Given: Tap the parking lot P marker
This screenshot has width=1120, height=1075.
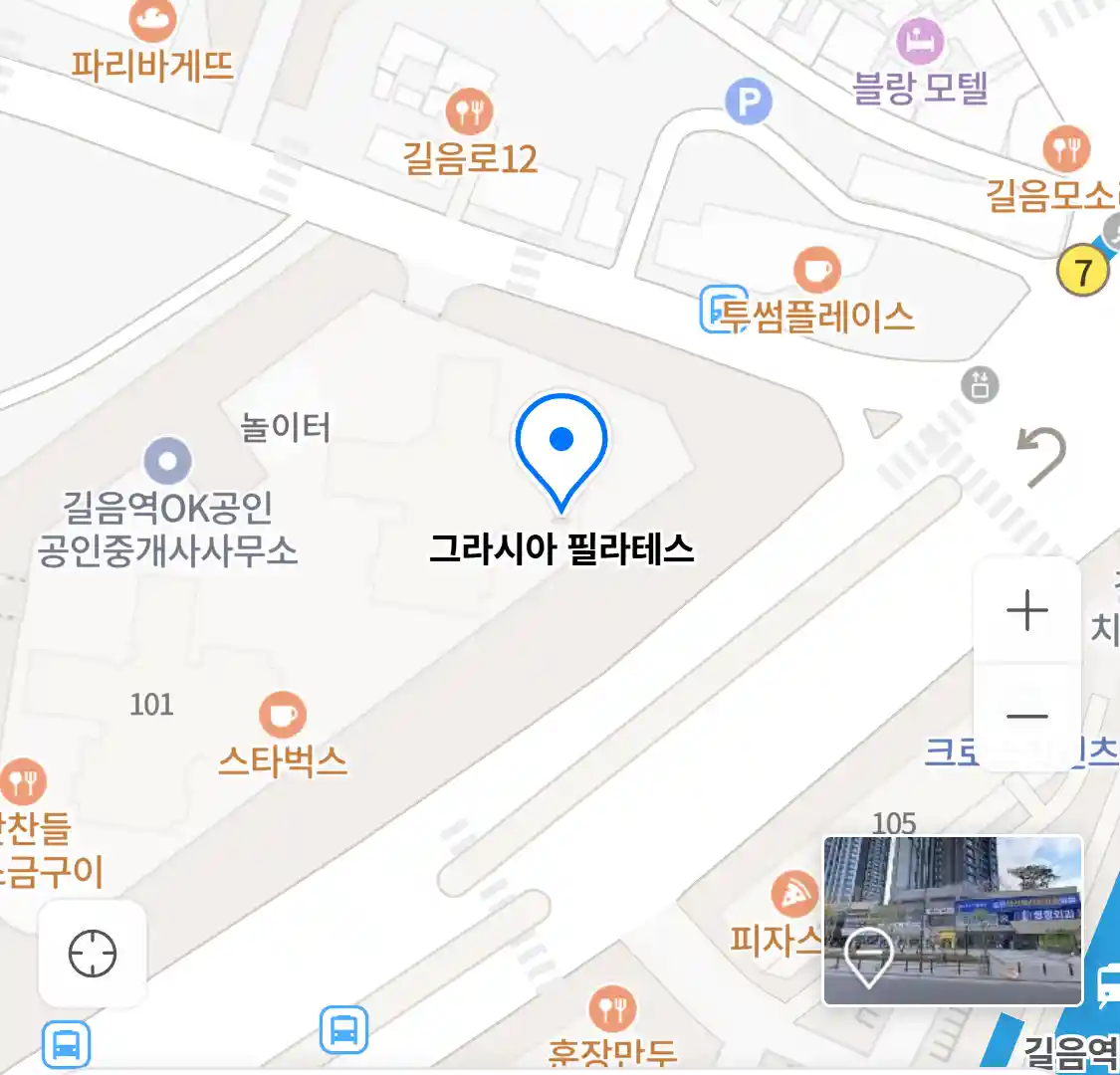Looking at the screenshot, I should [749, 102].
